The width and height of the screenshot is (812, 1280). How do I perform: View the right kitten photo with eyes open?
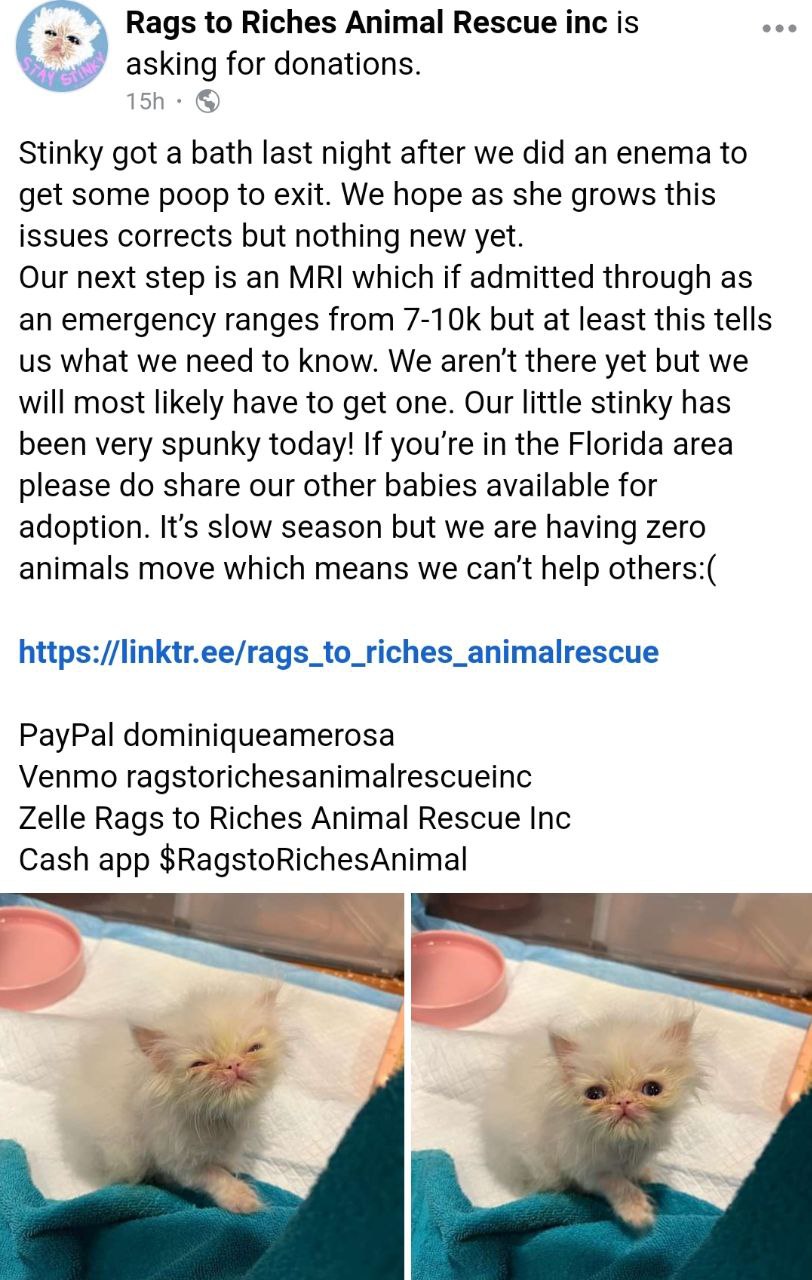tap(611, 1086)
